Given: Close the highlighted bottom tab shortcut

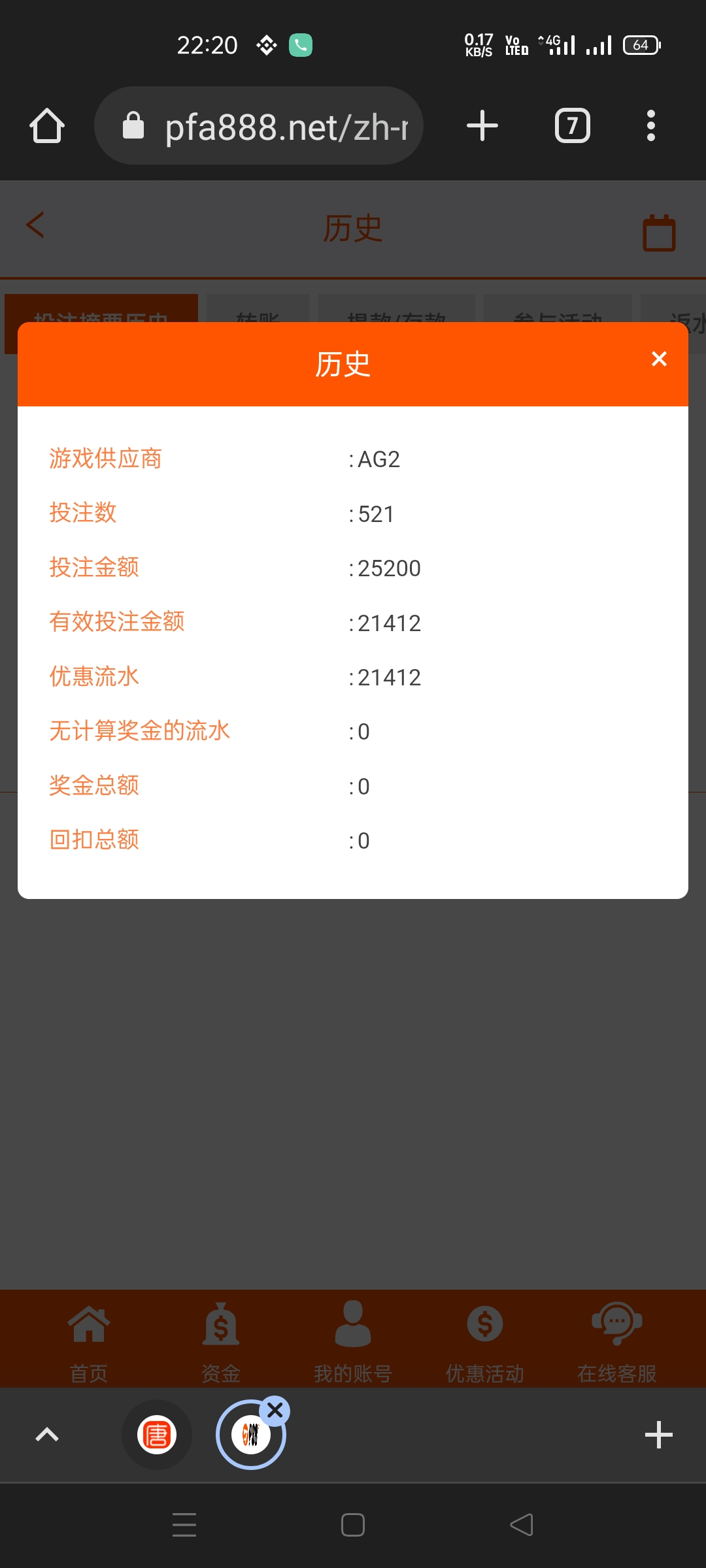Looking at the screenshot, I should (275, 1411).
